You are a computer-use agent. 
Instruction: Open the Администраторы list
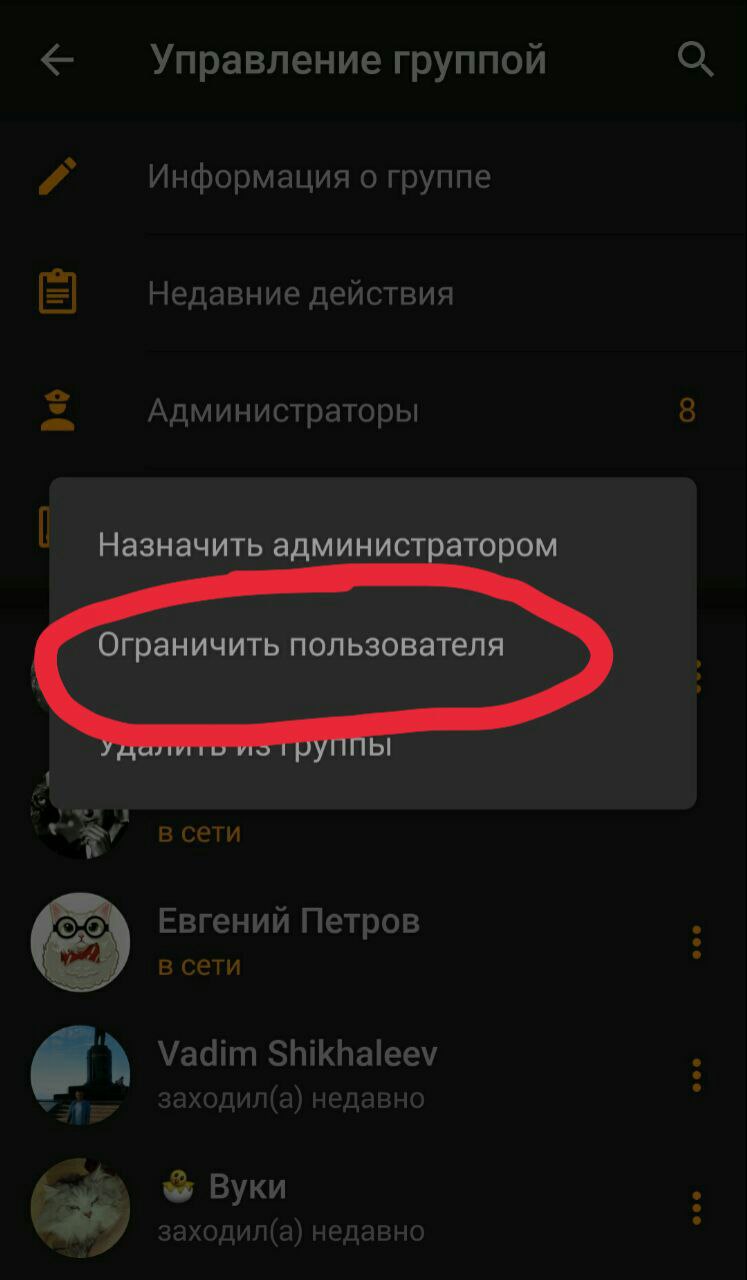(283, 411)
